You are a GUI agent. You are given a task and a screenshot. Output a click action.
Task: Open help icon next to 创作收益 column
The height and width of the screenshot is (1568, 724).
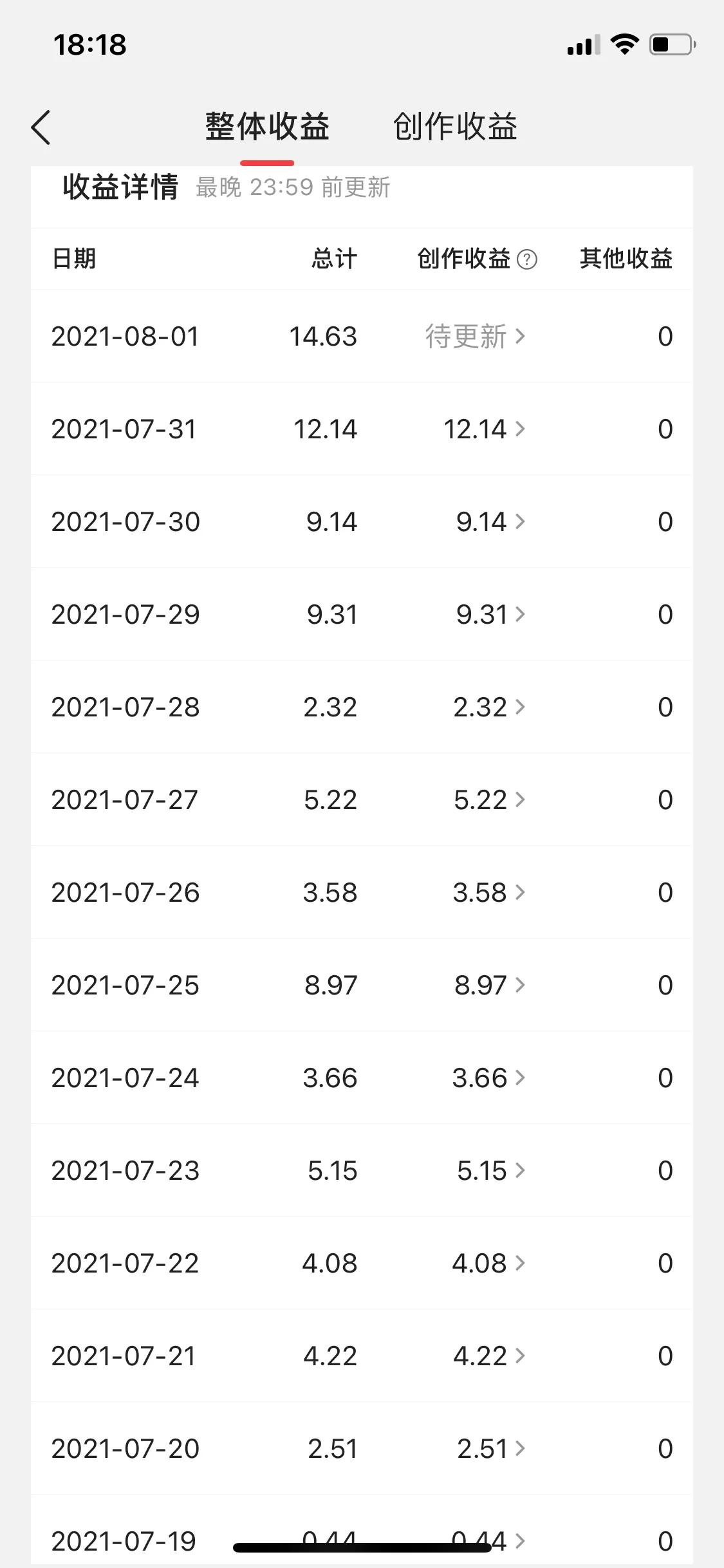click(x=527, y=259)
